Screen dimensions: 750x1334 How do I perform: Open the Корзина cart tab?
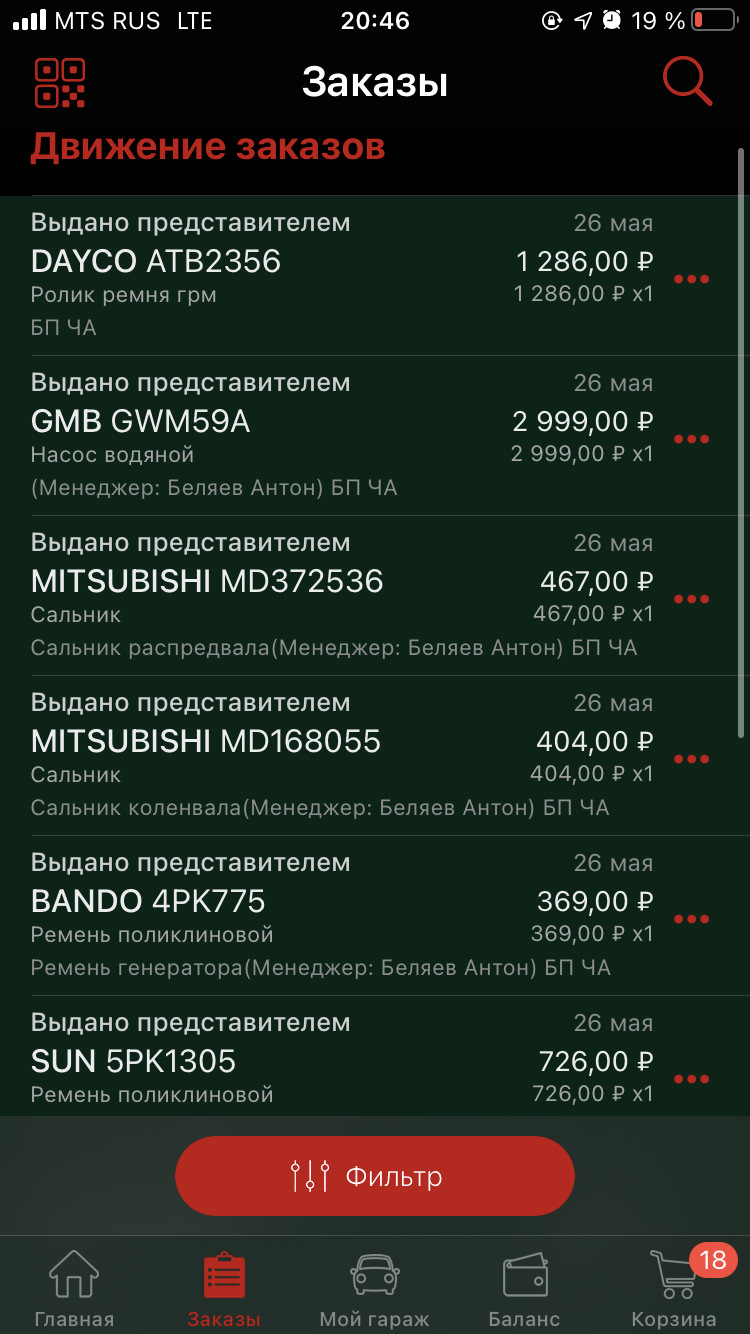coord(674,1288)
